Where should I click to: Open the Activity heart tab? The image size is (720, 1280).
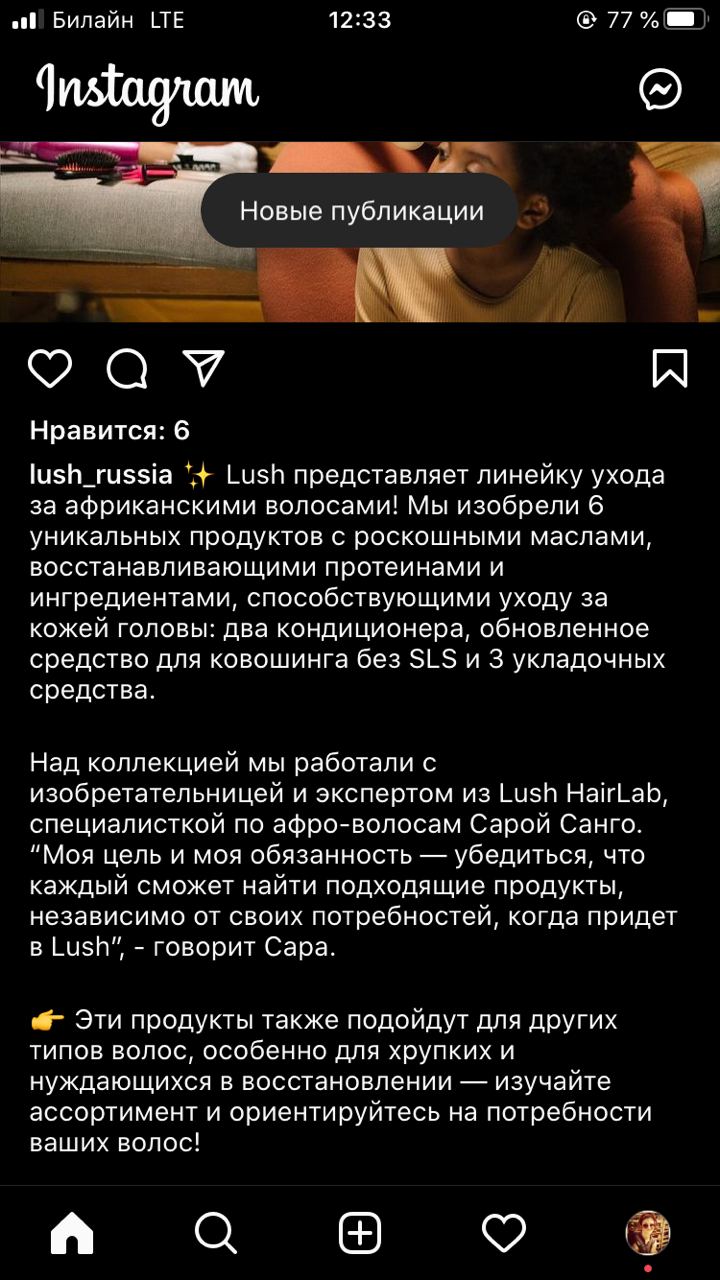[504, 1233]
